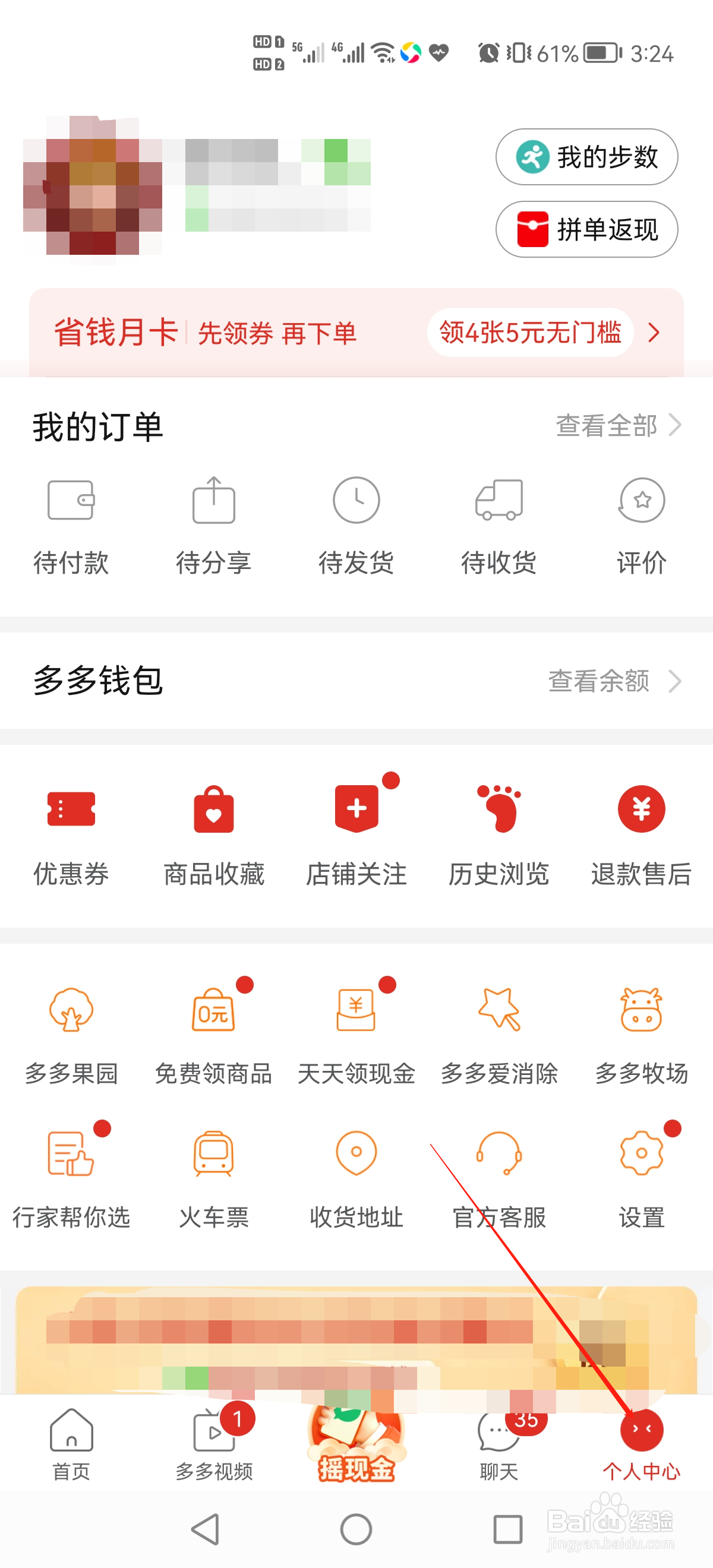Screen dimensions: 713x1568
Task: Expand 查看余额 wallet balance details
Action: [609, 682]
